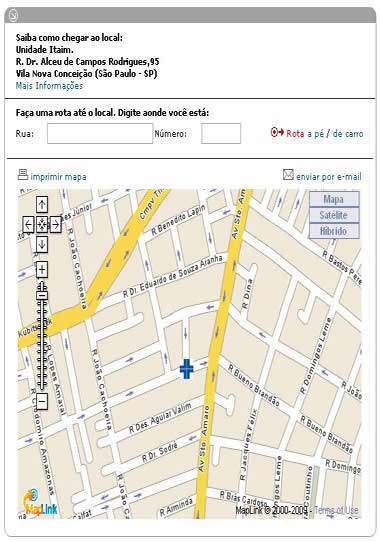Switch to the Mapa view
The image size is (380, 542).
(334, 199)
